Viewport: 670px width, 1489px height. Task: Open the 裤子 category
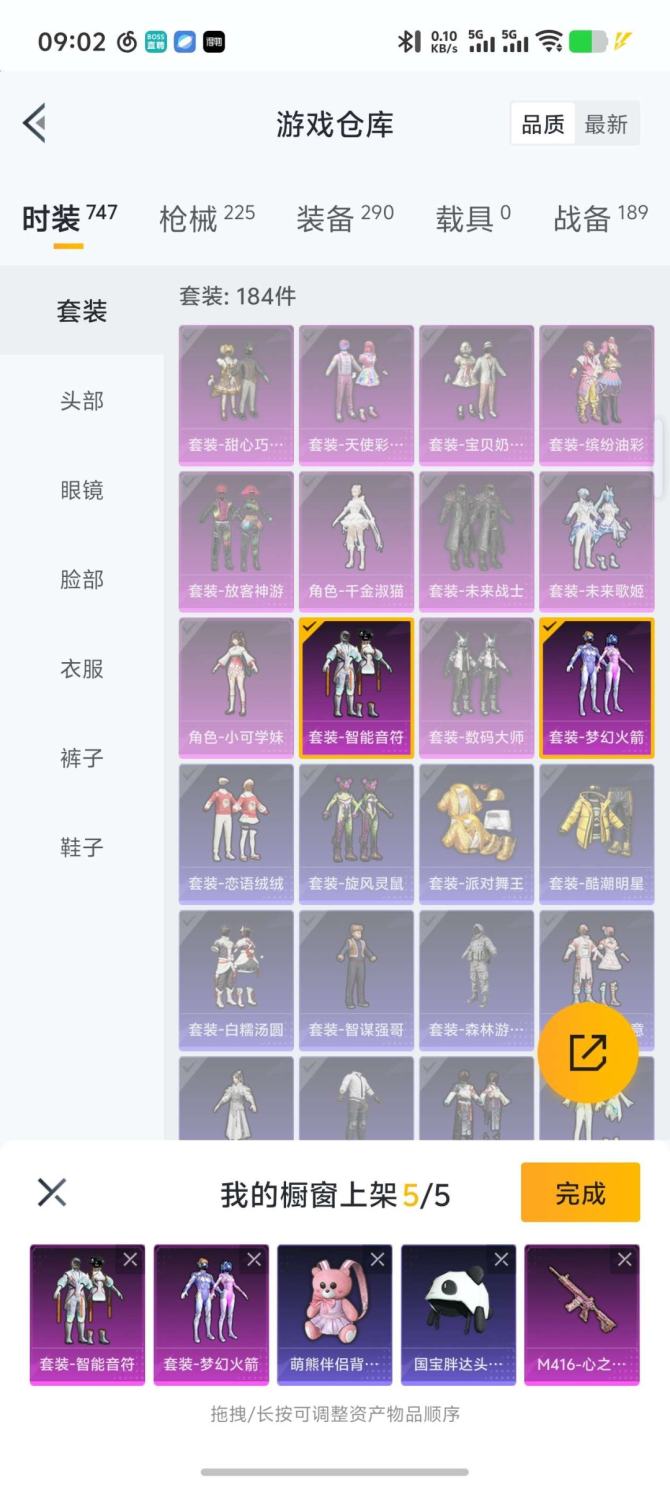(81, 758)
